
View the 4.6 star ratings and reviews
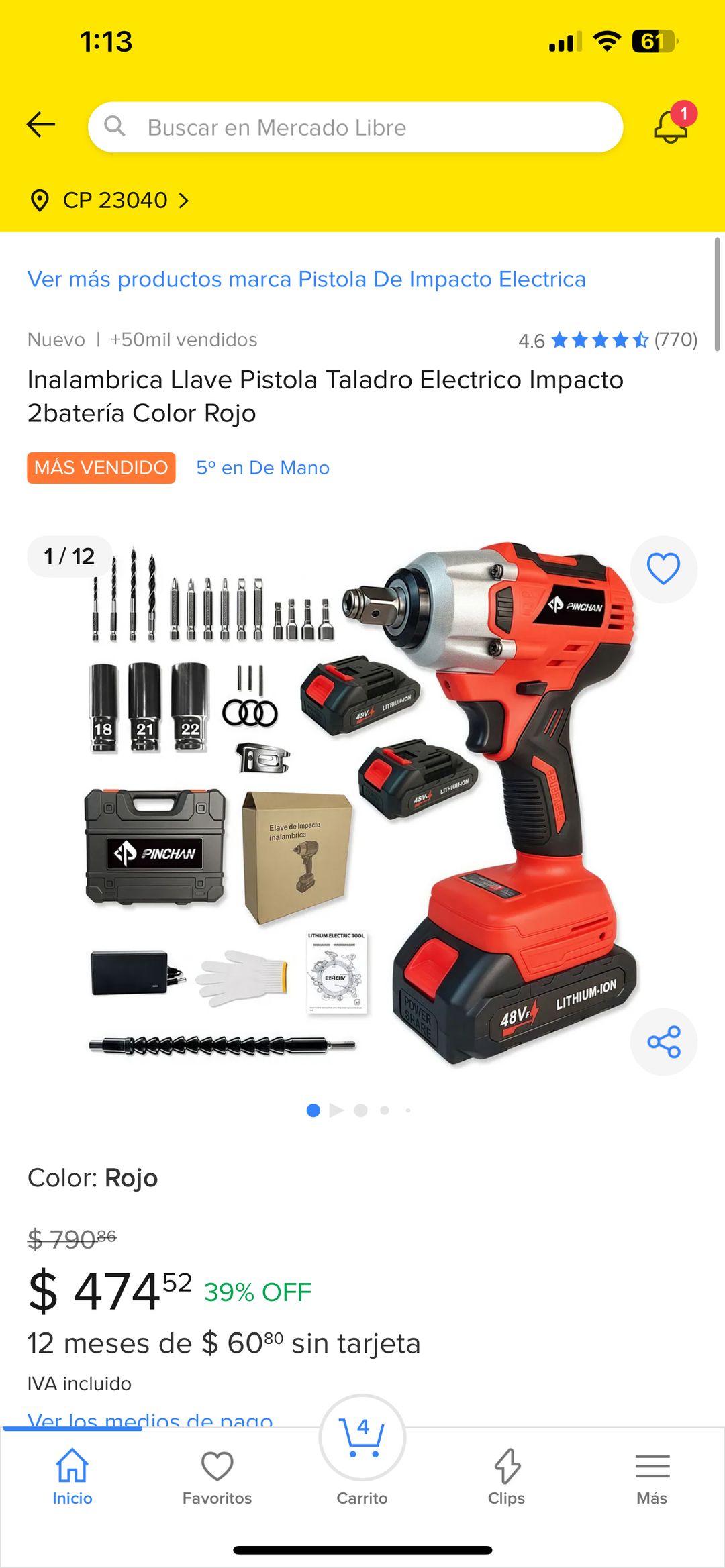pyautogui.click(x=608, y=340)
